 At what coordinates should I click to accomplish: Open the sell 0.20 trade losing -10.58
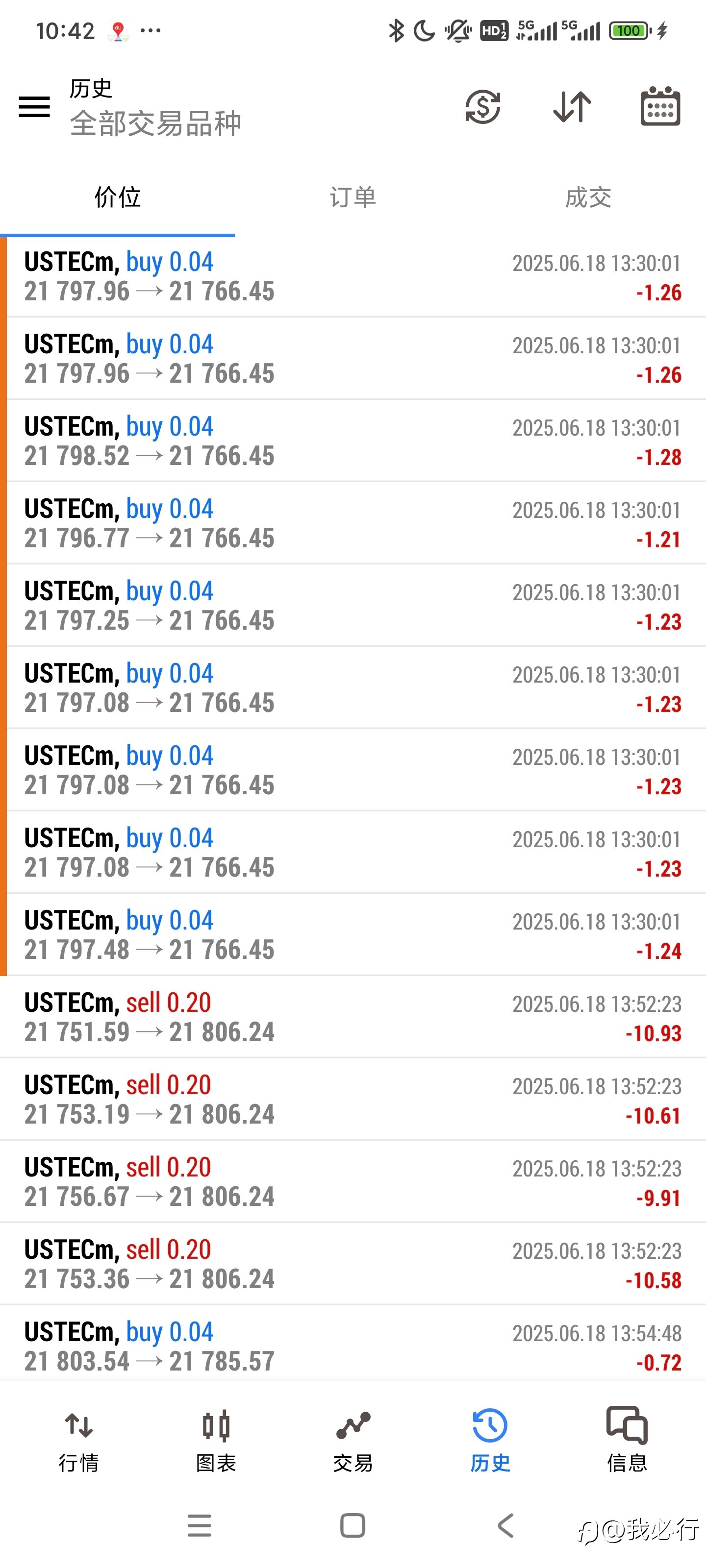point(353,1264)
